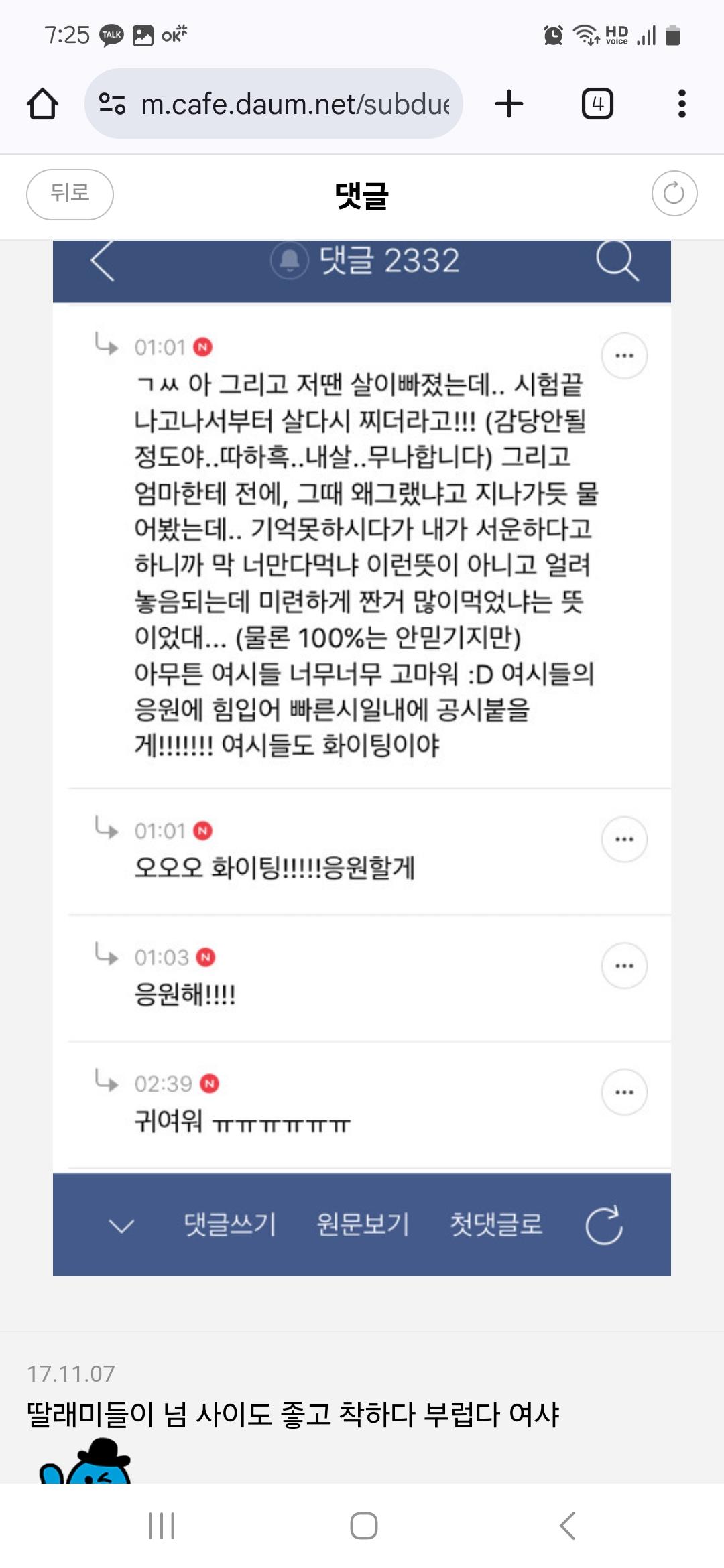The image size is (724, 1568).
Task: Open the recent apps view
Action: (162, 1526)
